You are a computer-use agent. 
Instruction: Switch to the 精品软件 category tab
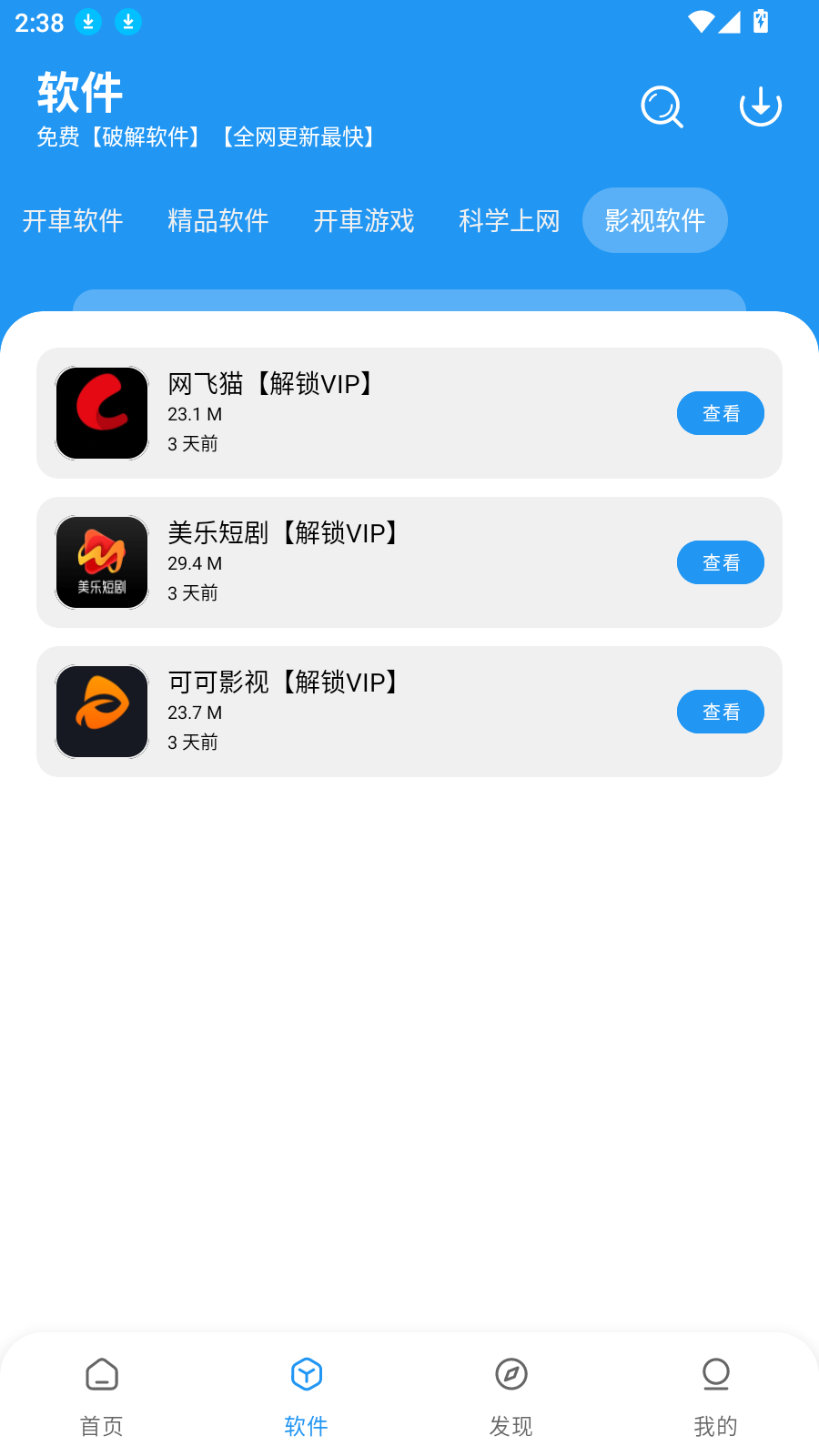point(218,220)
